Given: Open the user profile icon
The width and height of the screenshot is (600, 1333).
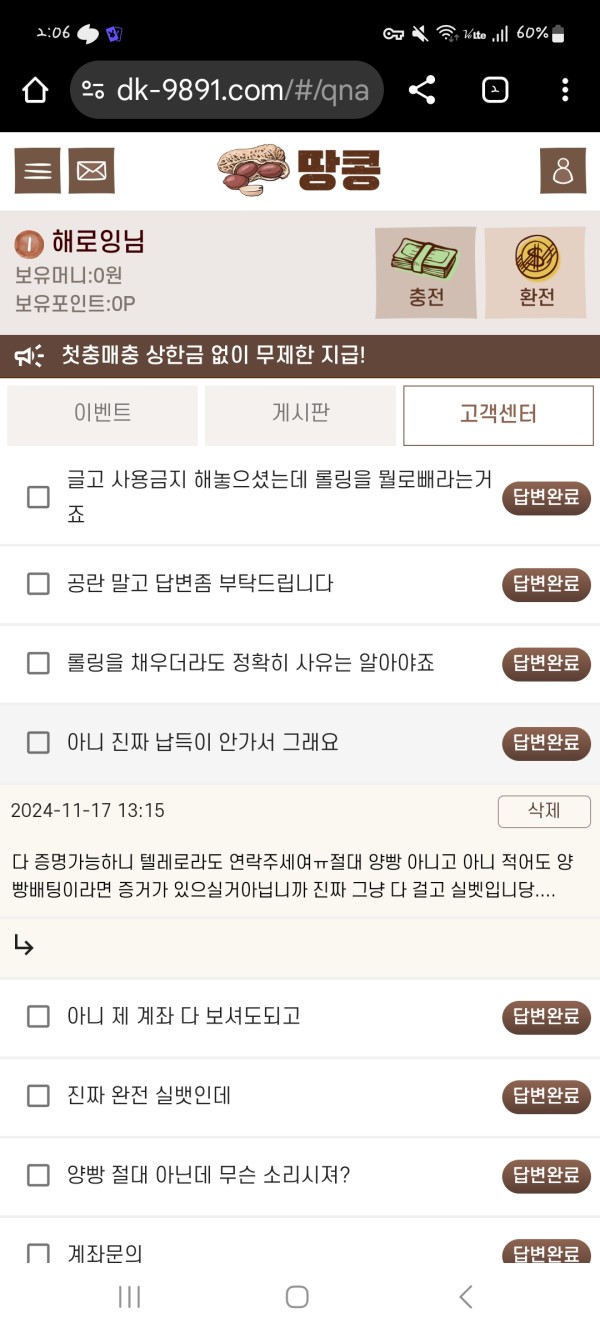Looking at the screenshot, I should 563,171.
